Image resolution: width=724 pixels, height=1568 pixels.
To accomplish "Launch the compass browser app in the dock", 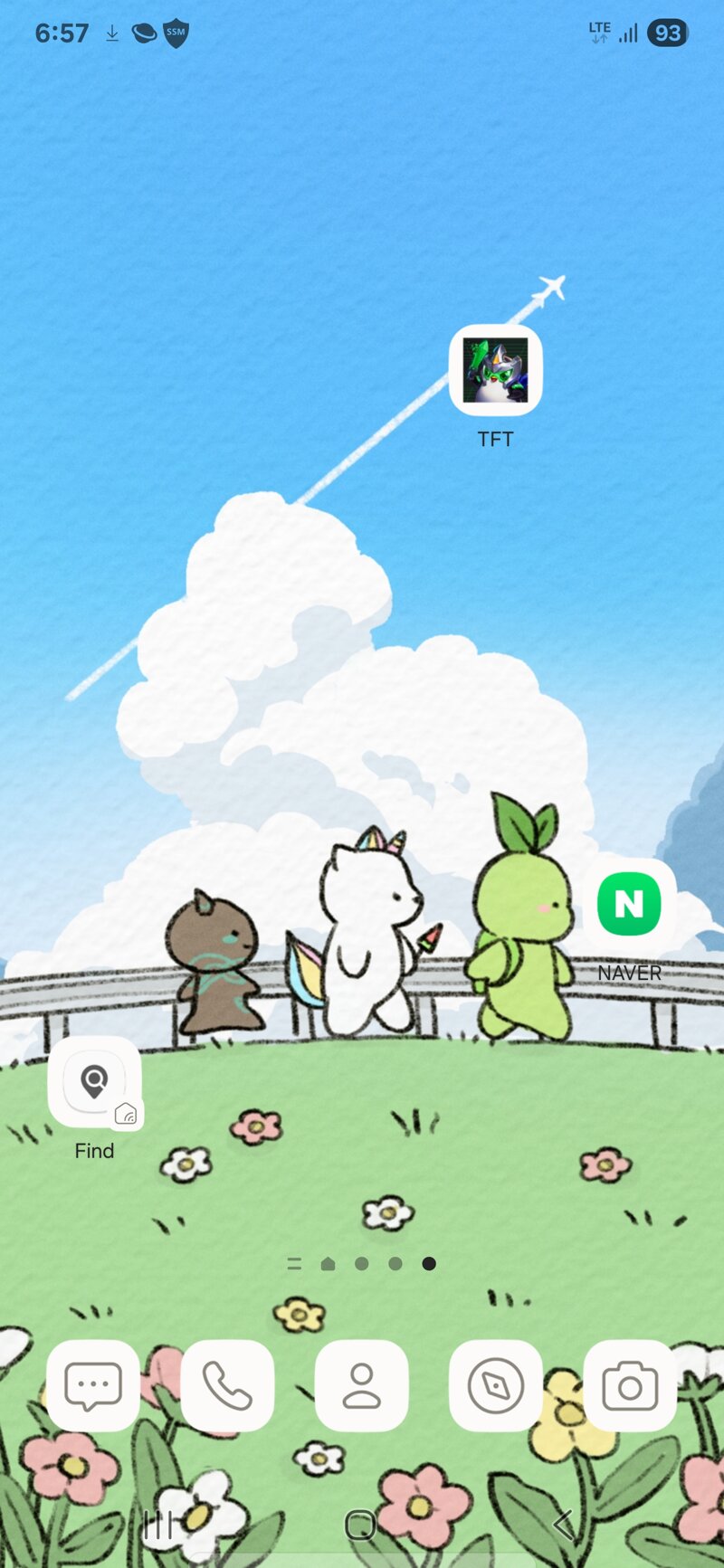I will click(496, 1385).
